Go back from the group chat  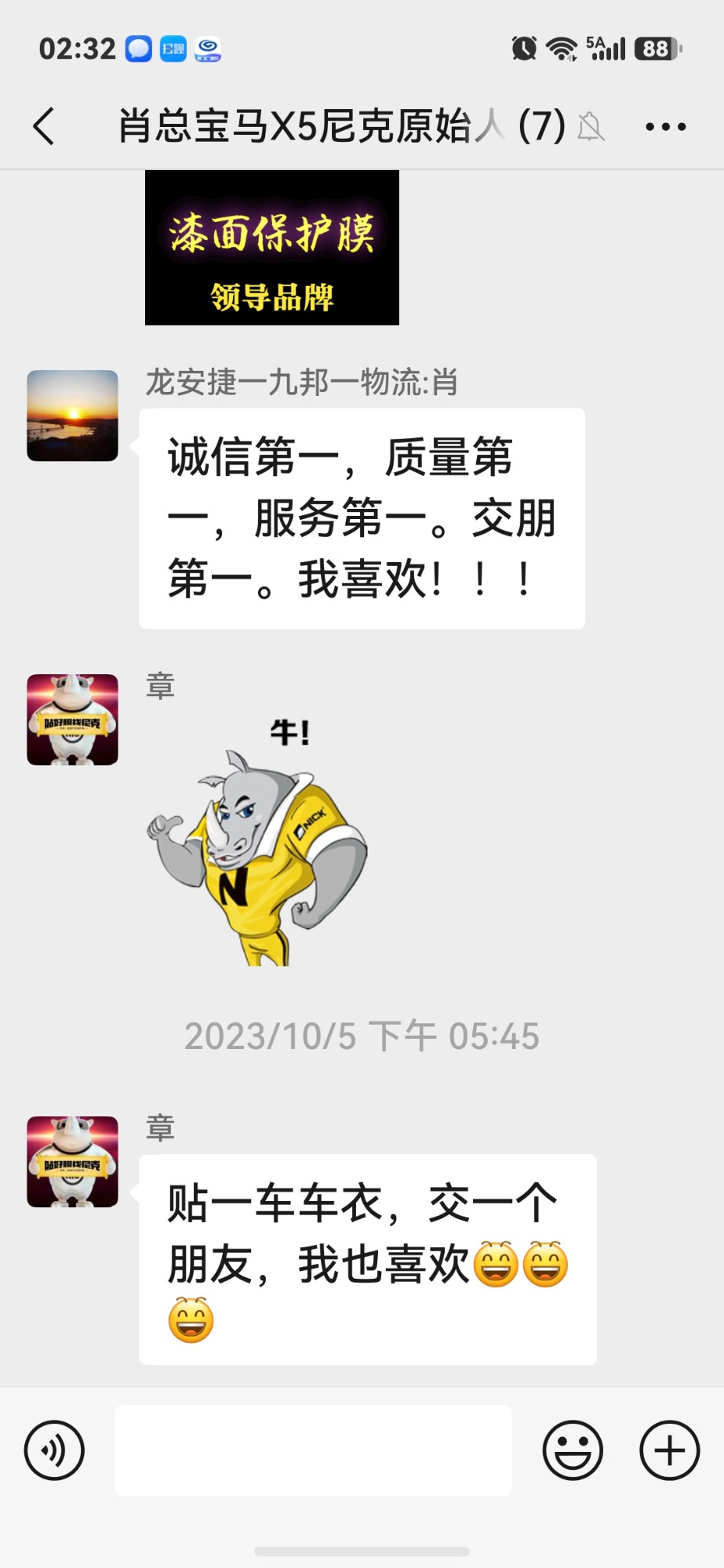coord(44,126)
